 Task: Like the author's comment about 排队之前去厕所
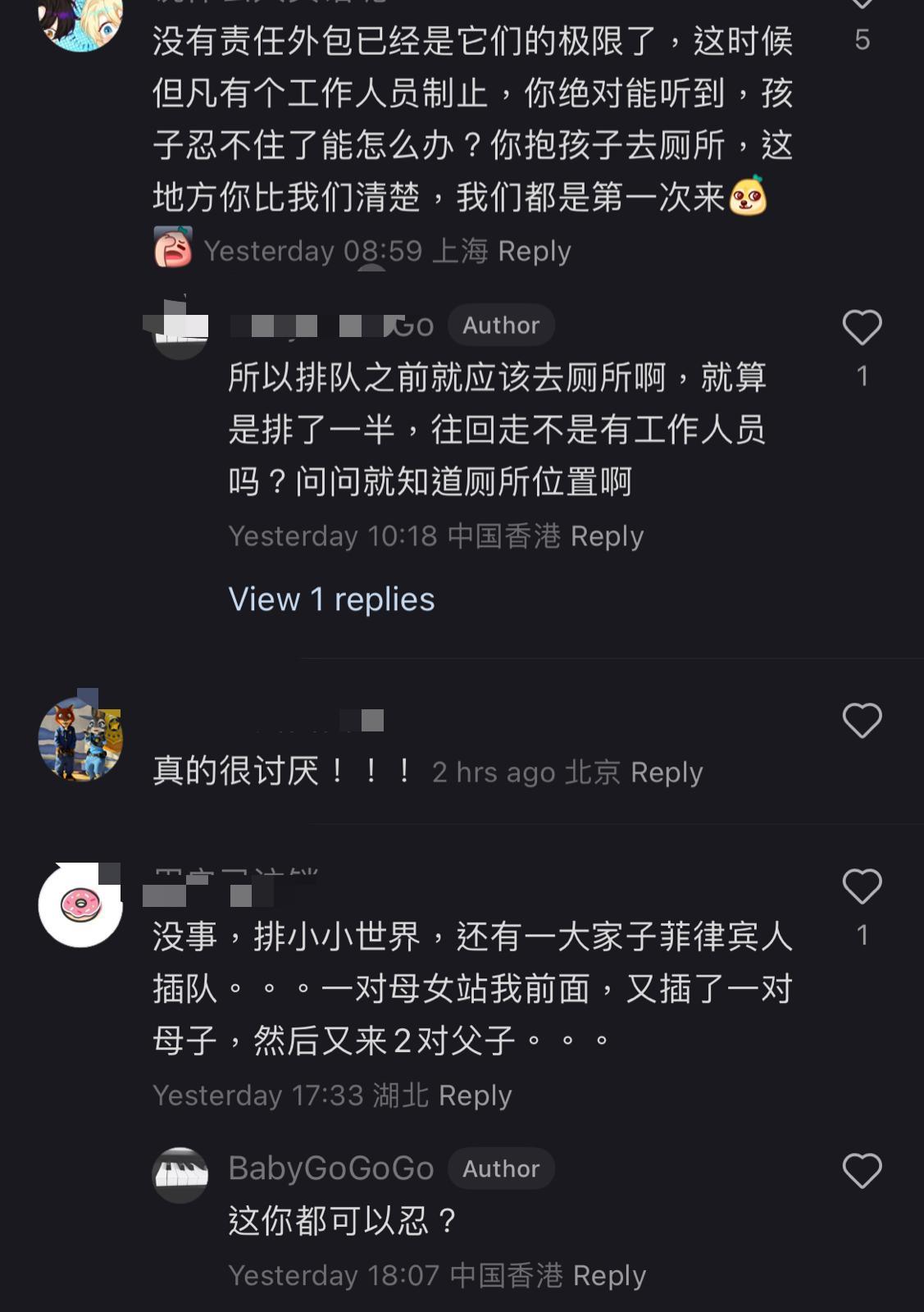pos(862,328)
